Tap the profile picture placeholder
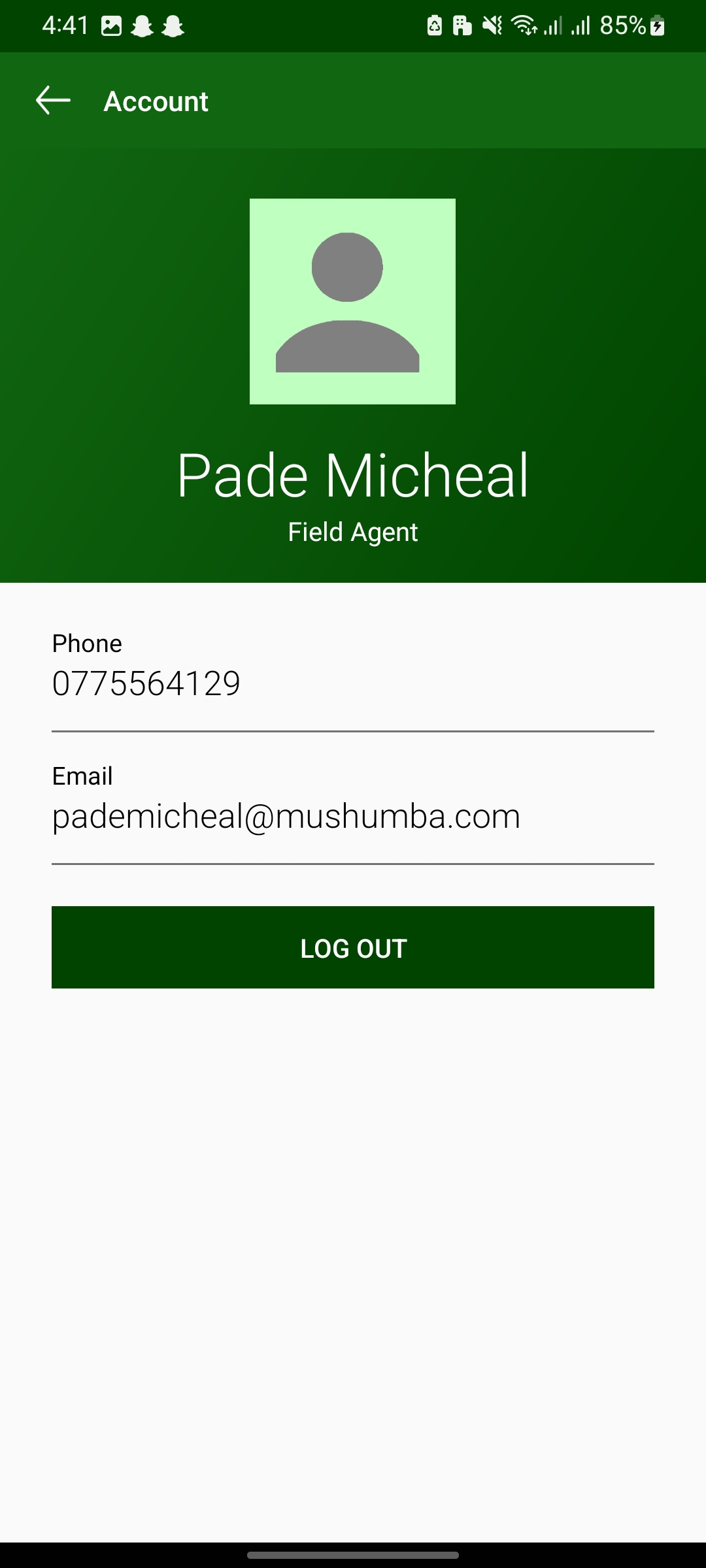Viewport: 706px width, 1568px height. [352, 301]
